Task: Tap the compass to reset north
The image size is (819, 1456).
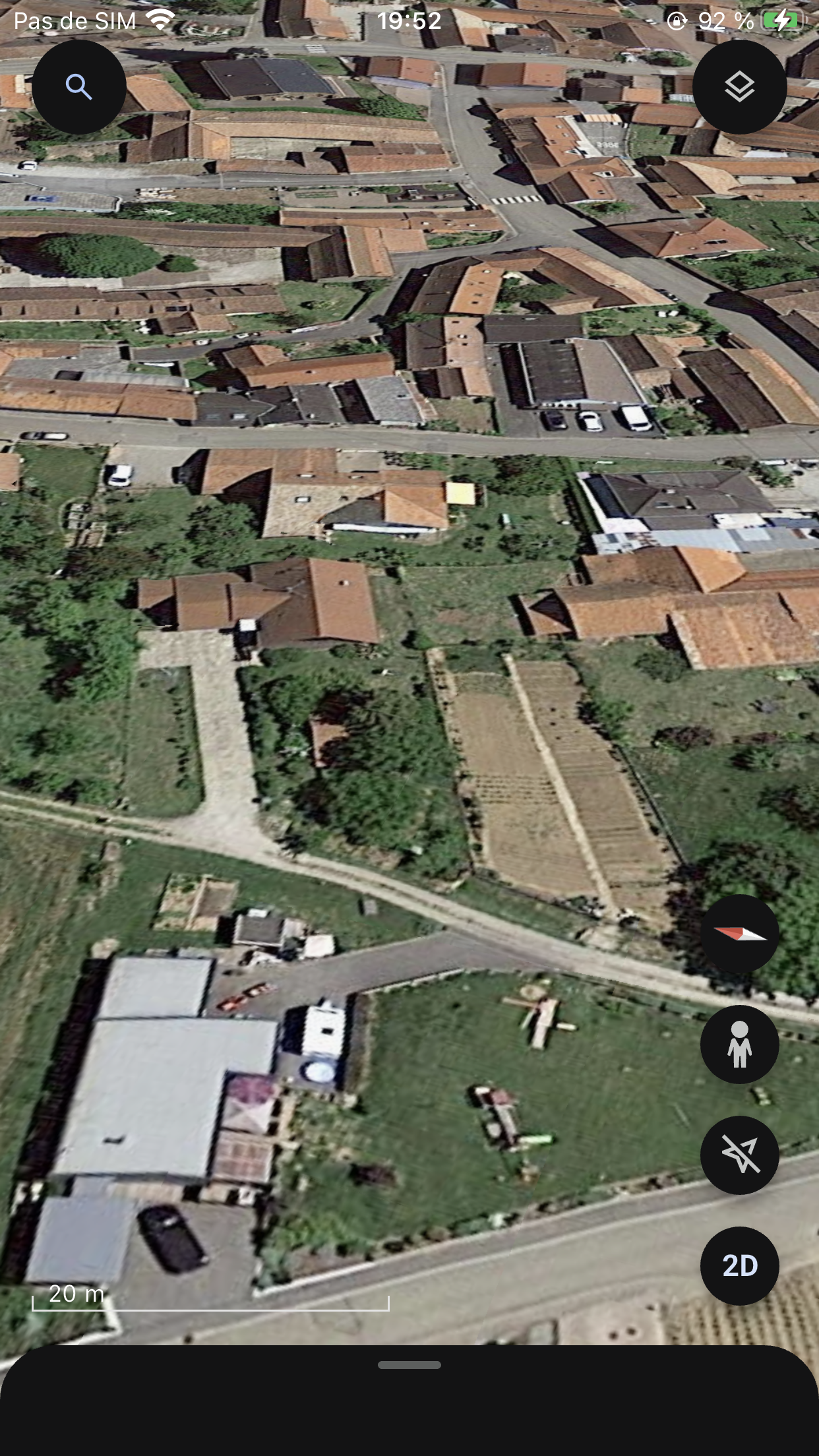Action: (x=739, y=934)
